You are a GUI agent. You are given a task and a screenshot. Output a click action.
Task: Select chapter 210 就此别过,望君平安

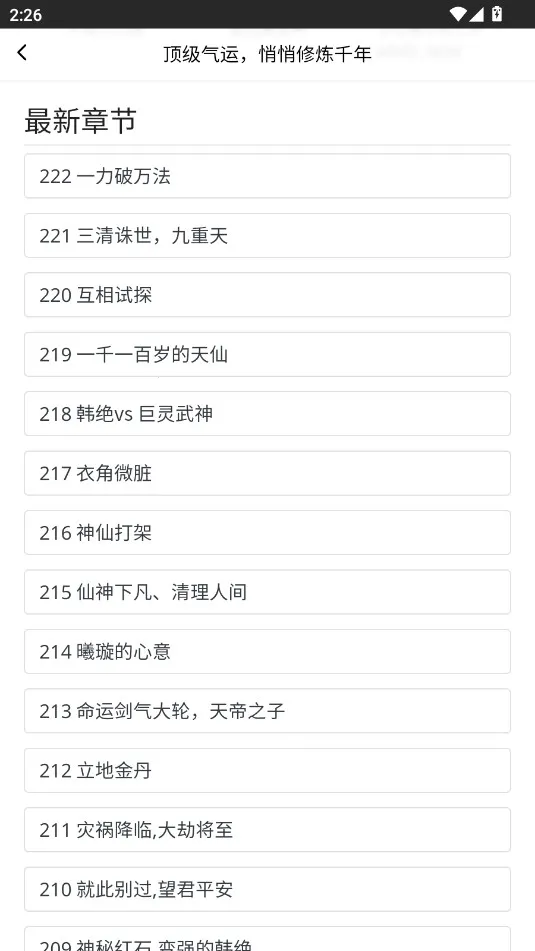[268, 889]
